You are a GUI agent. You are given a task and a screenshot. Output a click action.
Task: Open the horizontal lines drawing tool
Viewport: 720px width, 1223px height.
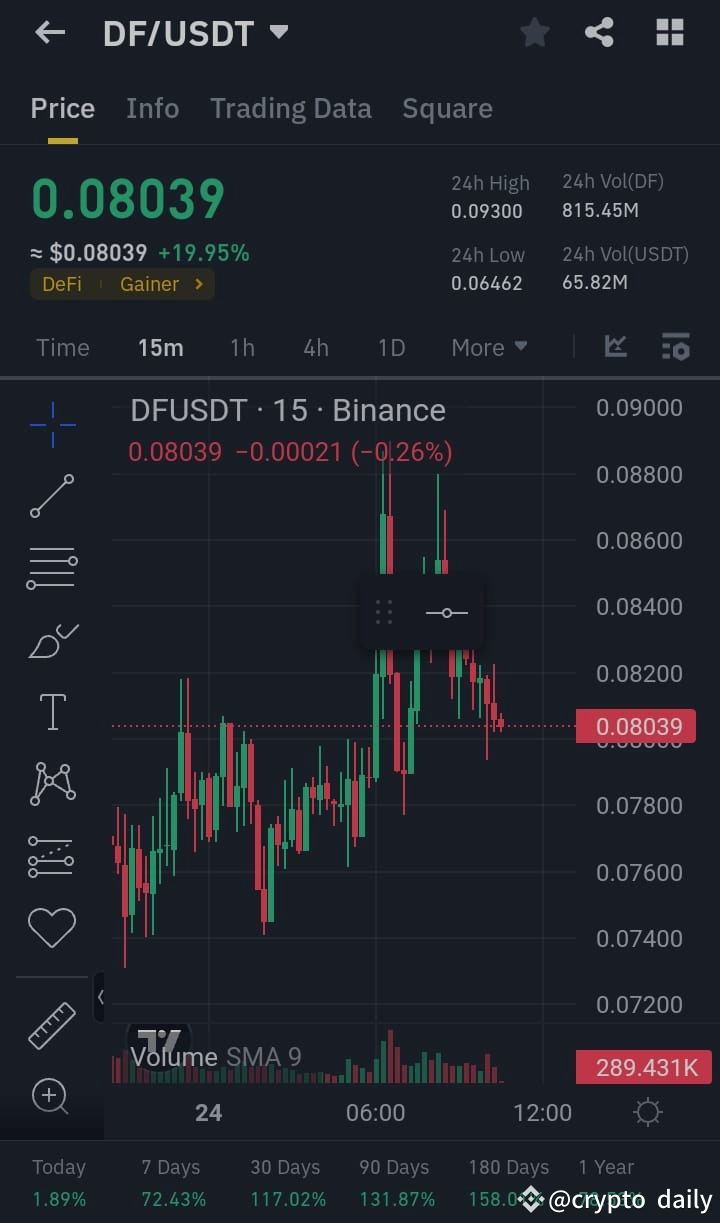click(51, 568)
